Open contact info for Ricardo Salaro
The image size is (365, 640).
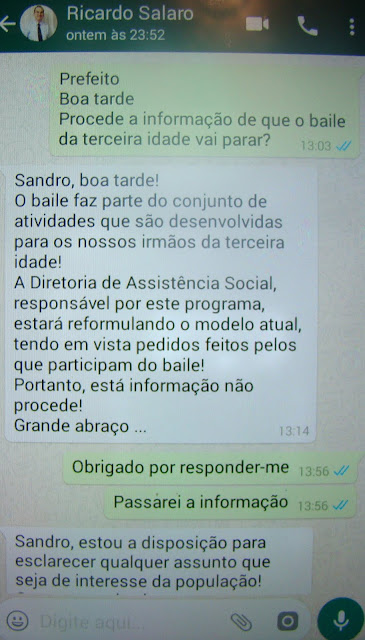[130, 23]
